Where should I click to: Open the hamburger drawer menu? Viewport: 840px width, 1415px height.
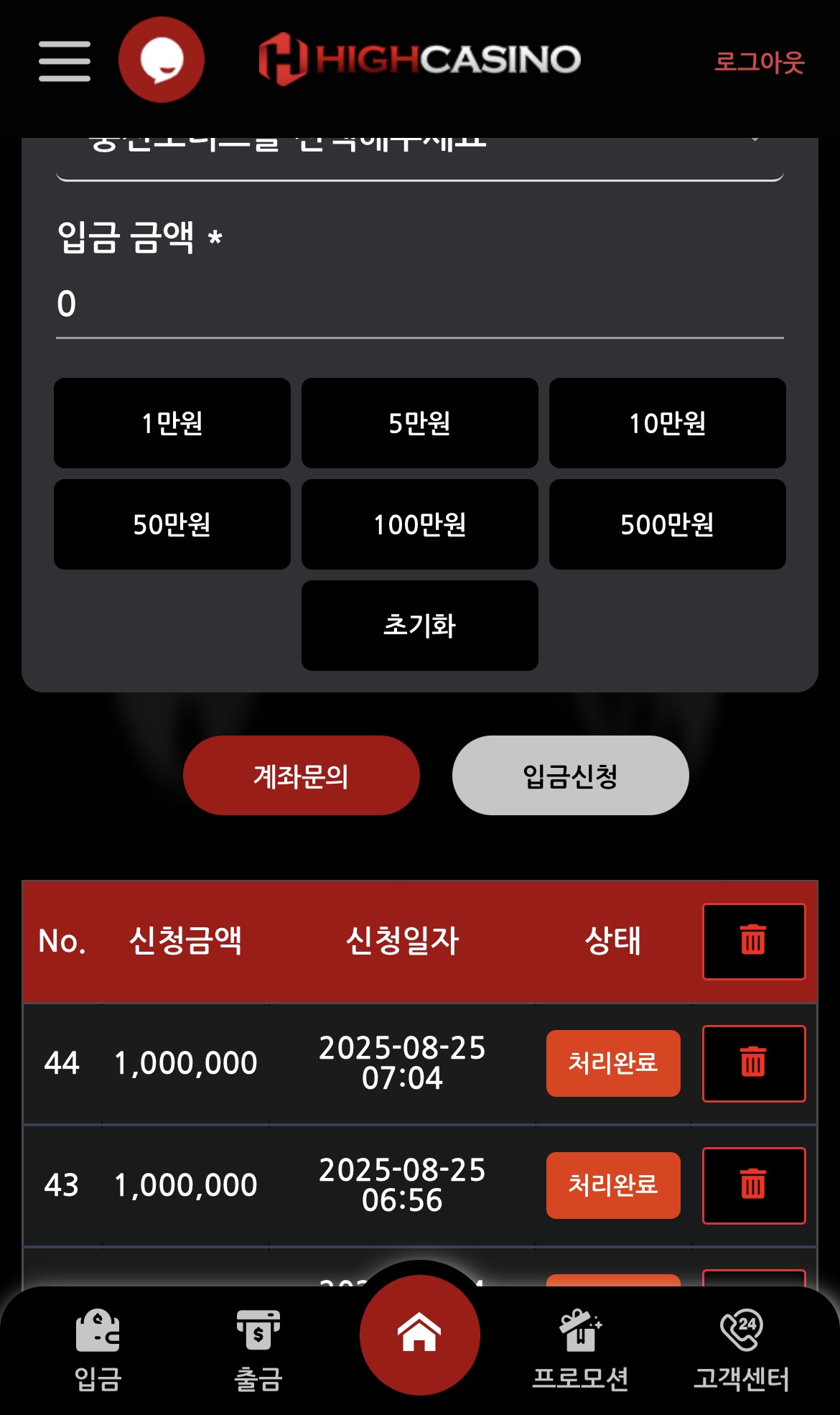pos(65,61)
